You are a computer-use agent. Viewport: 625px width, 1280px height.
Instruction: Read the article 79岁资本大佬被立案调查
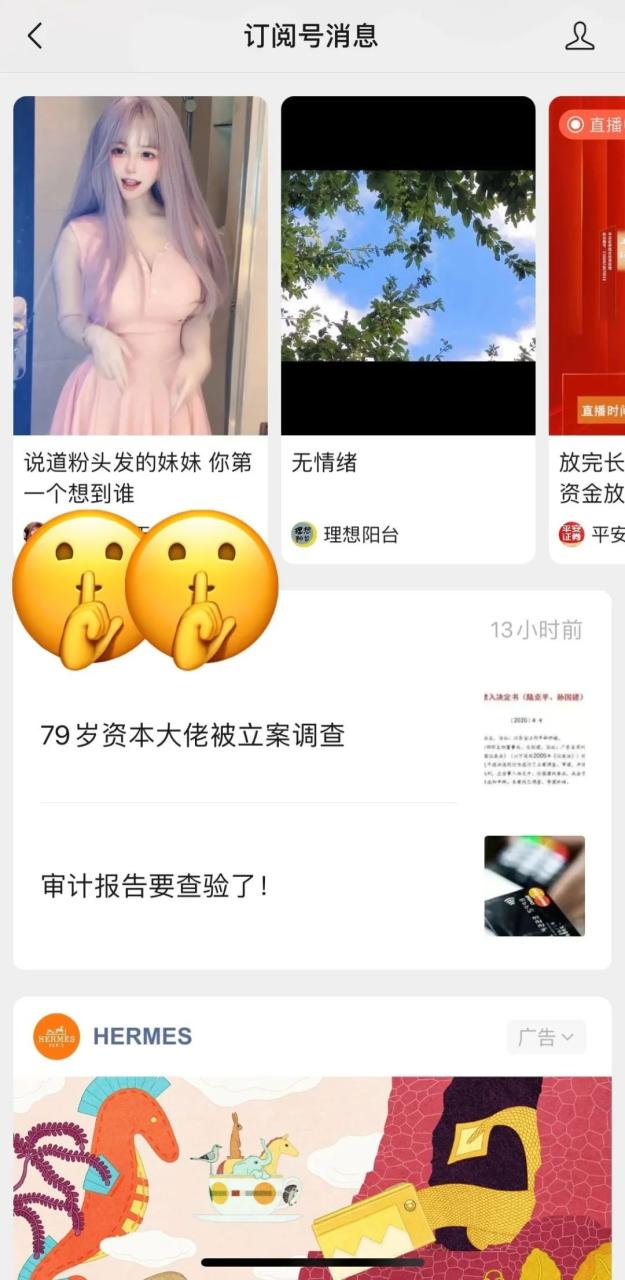point(193,736)
